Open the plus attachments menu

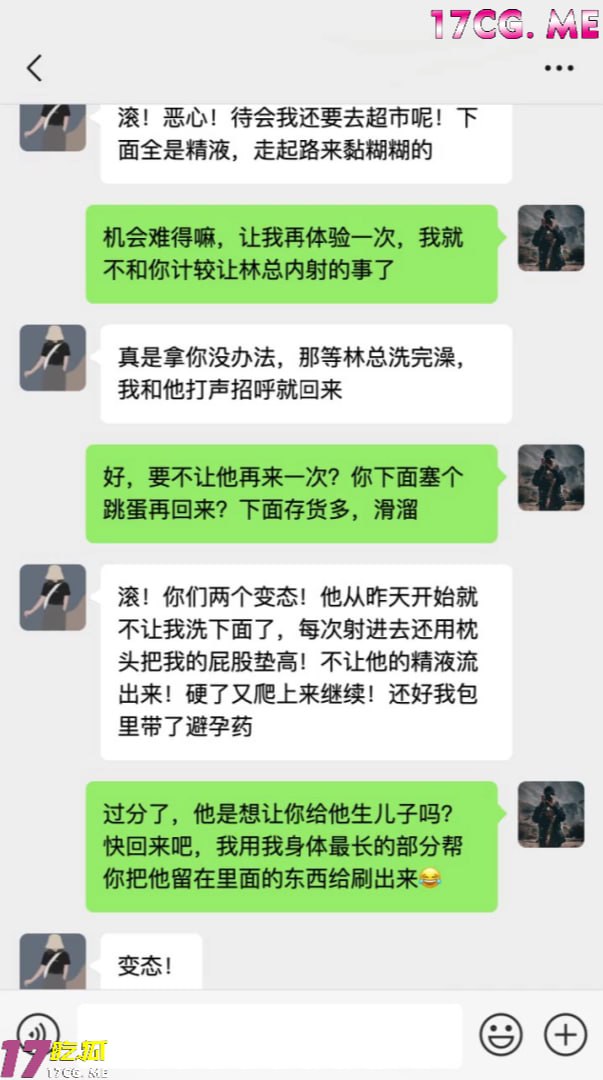pos(565,1034)
